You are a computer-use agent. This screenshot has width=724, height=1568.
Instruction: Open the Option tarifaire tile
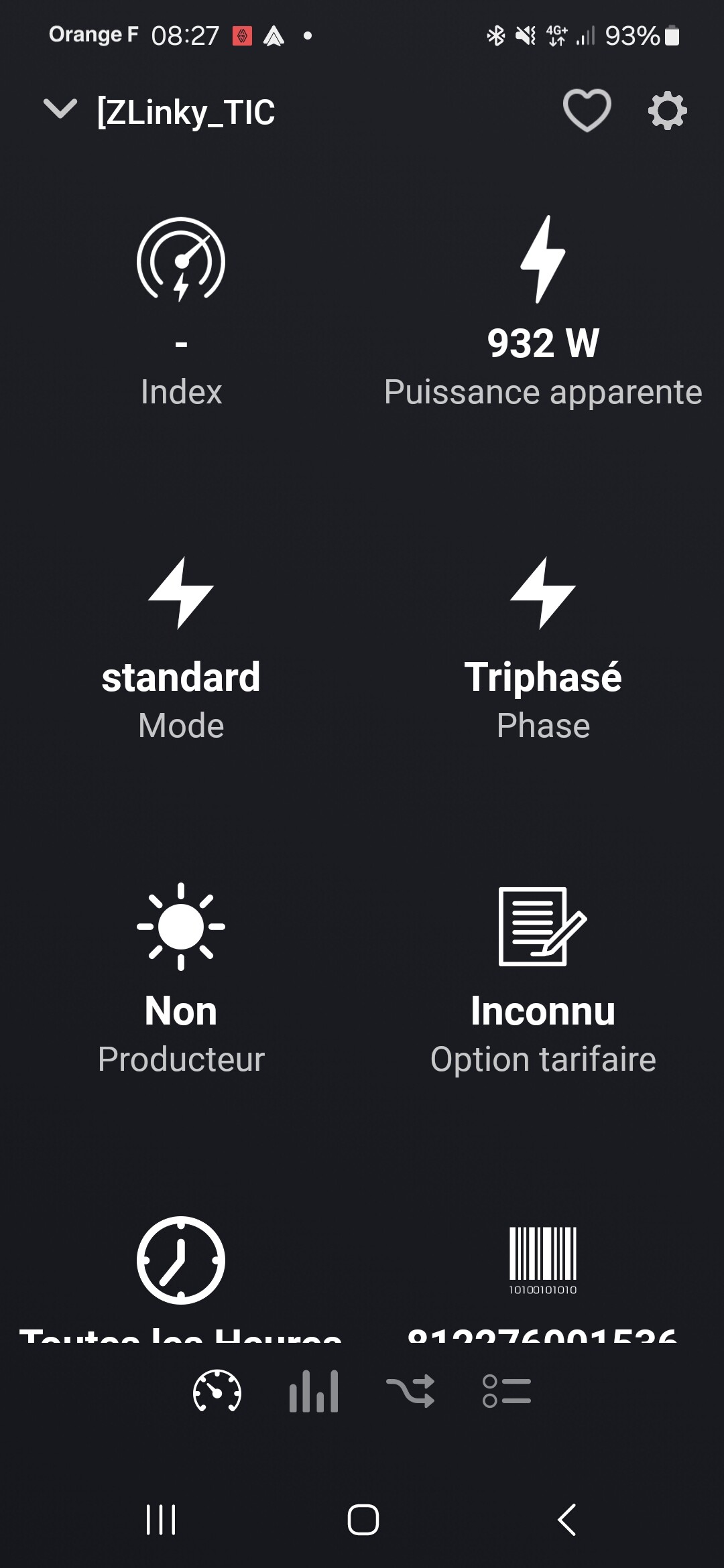543,978
